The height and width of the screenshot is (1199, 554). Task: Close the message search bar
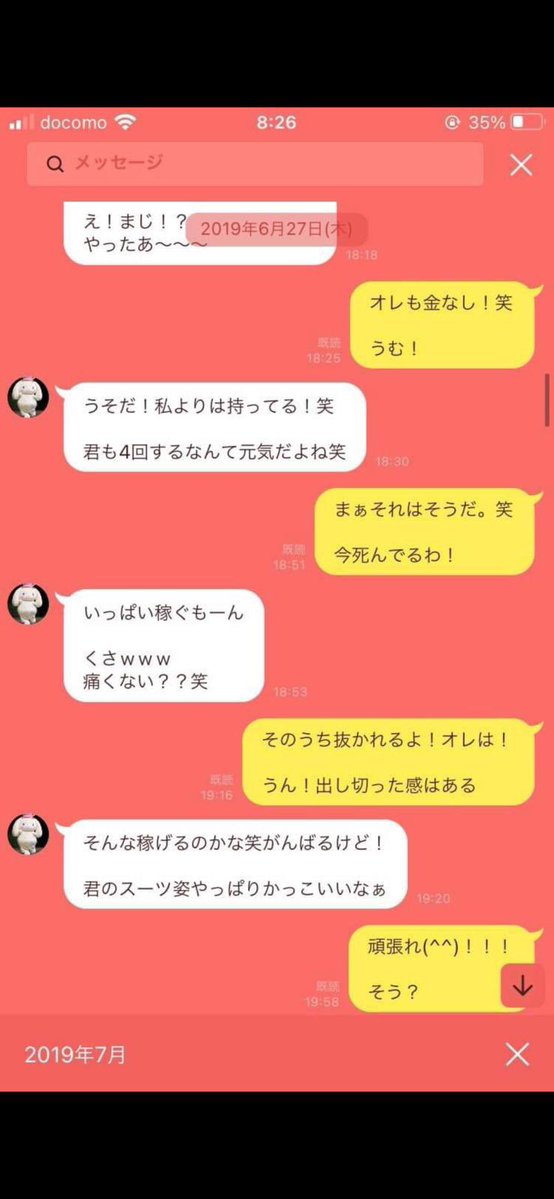click(x=521, y=164)
